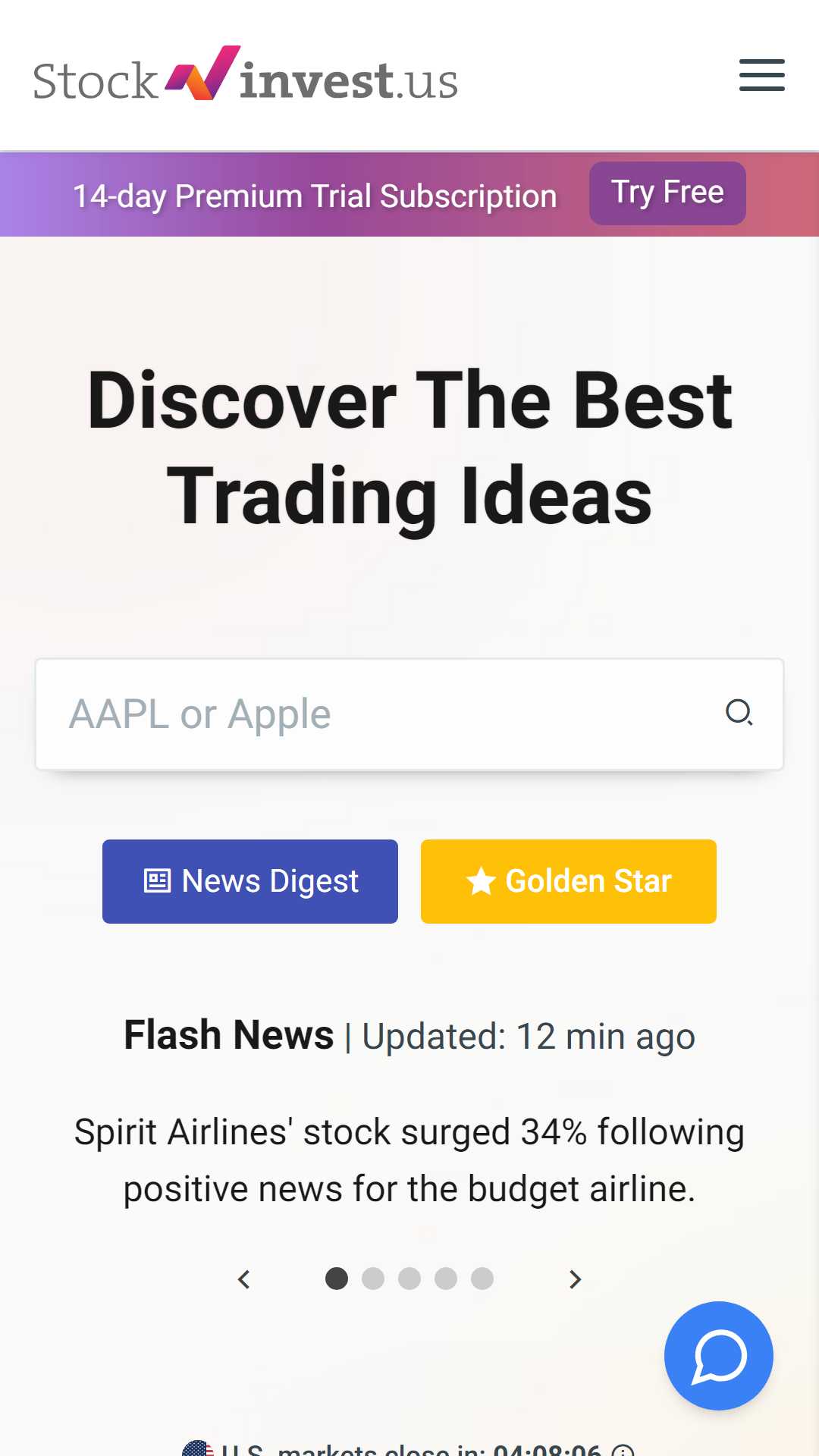Focus the AAPL or Apple search field
This screenshot has width=819, height=1456.
click(x=409, y=714)
